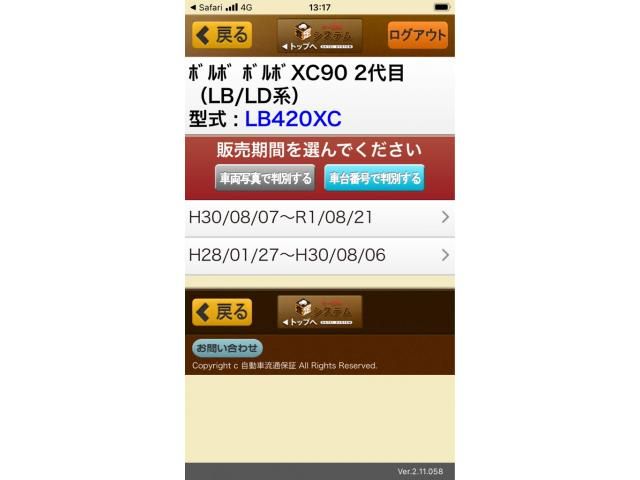Screen dimensions: 640x480
Task: Open お問い合わせ contact button
Action: click(x=227, y=348)
